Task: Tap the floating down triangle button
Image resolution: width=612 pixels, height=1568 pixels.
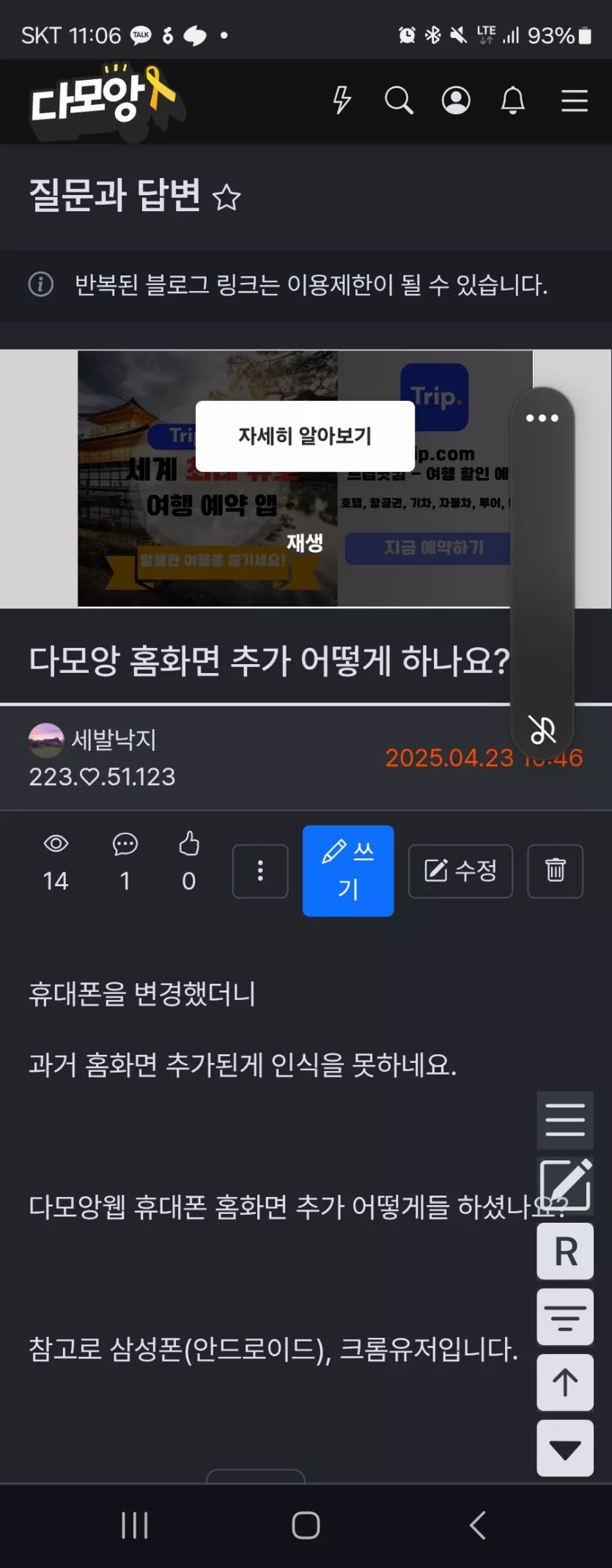Action: tap(565, 1449)
